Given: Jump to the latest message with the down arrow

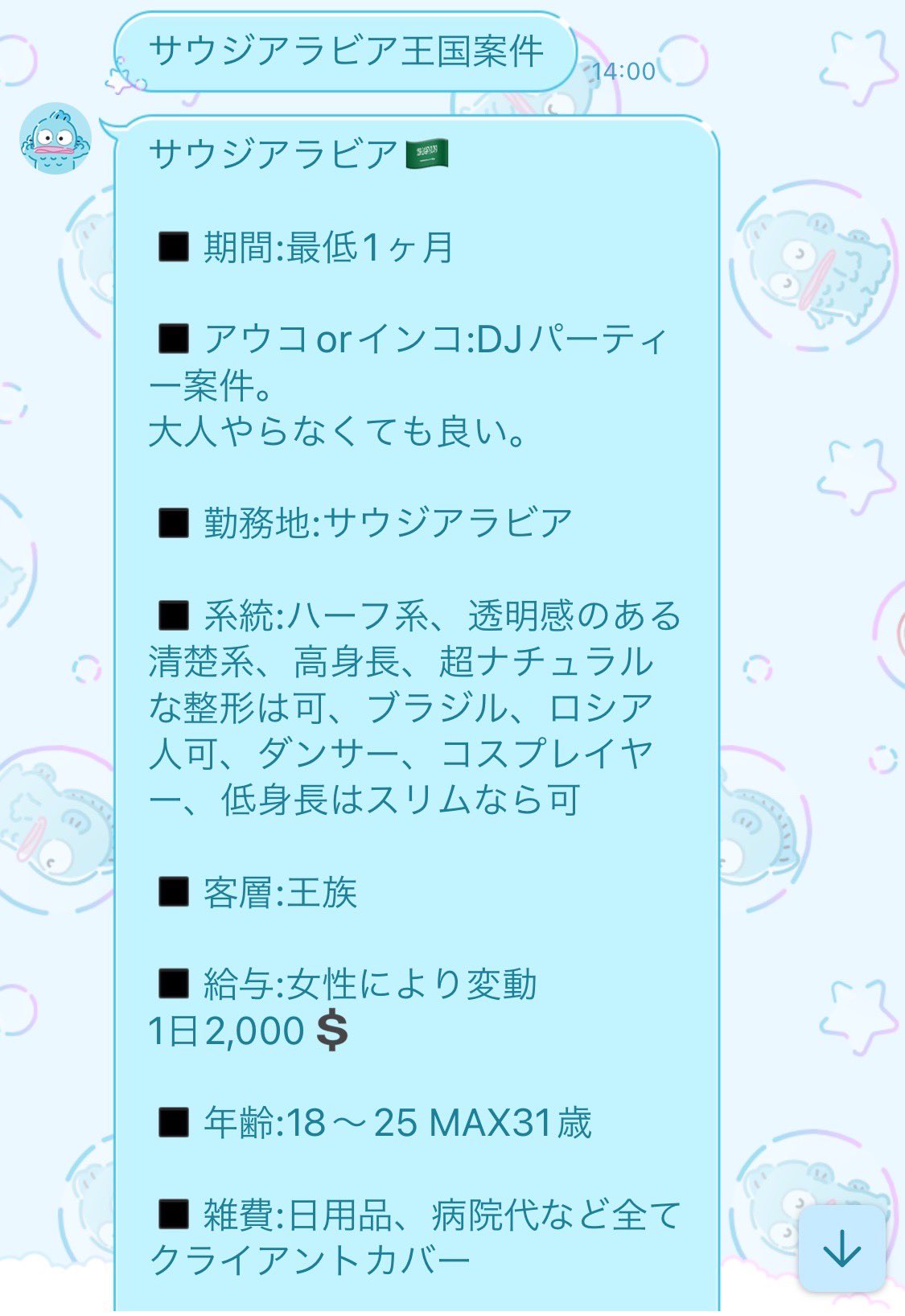Looking at the screenshot, I should [841, 1248].
